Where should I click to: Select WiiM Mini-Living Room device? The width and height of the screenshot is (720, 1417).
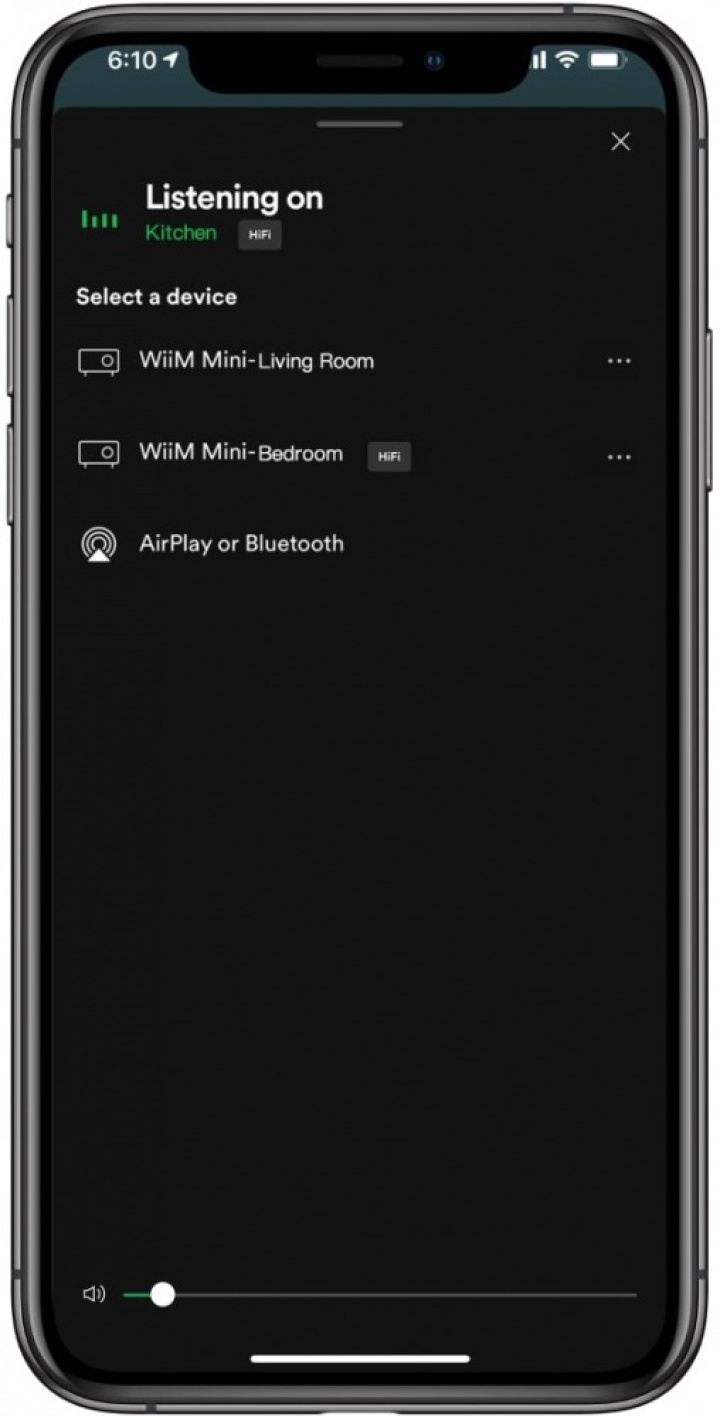coord(256,361)
